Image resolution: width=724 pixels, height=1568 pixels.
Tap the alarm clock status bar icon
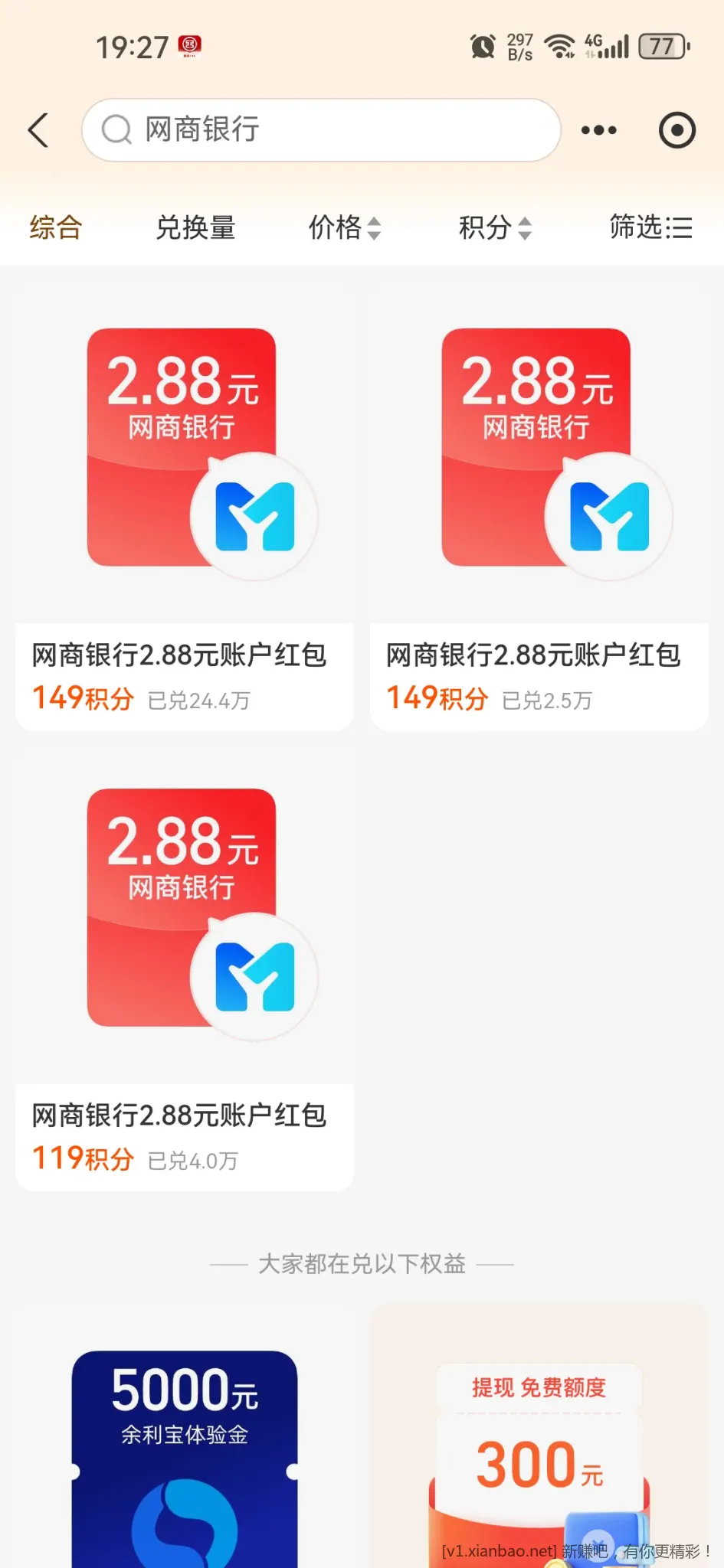[x=482, y=46]
